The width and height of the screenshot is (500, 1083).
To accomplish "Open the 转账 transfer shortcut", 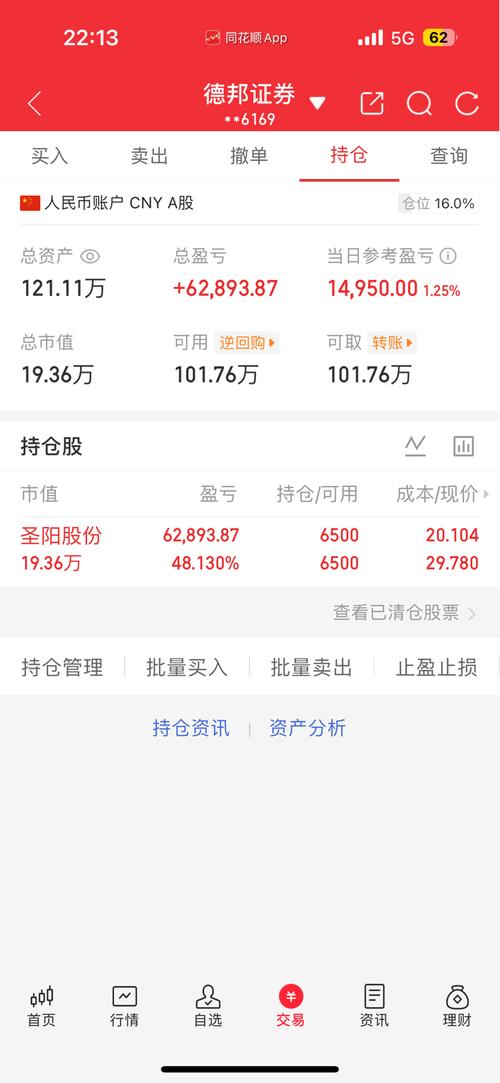I will (392, 343).
